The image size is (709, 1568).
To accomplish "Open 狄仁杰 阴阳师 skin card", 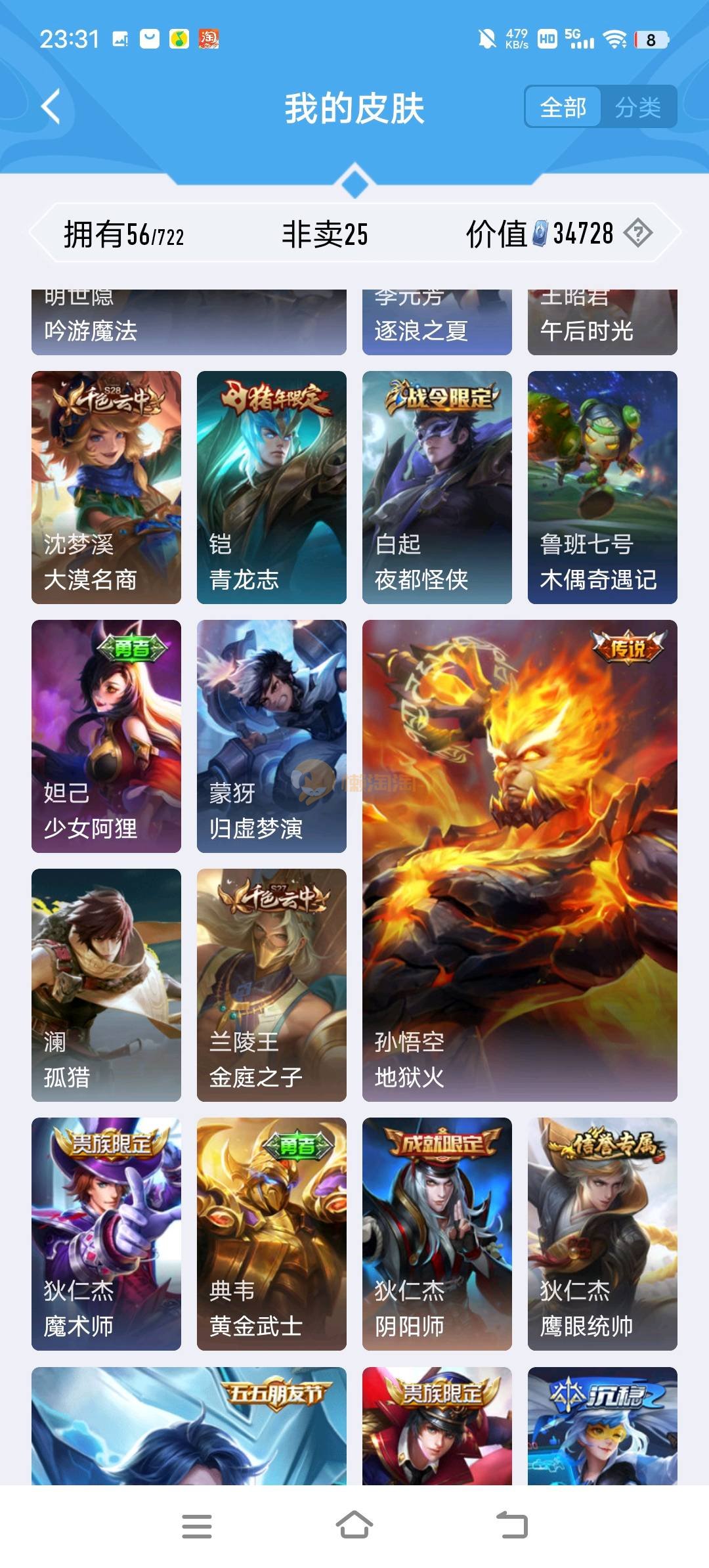I will click(437, 1234).
